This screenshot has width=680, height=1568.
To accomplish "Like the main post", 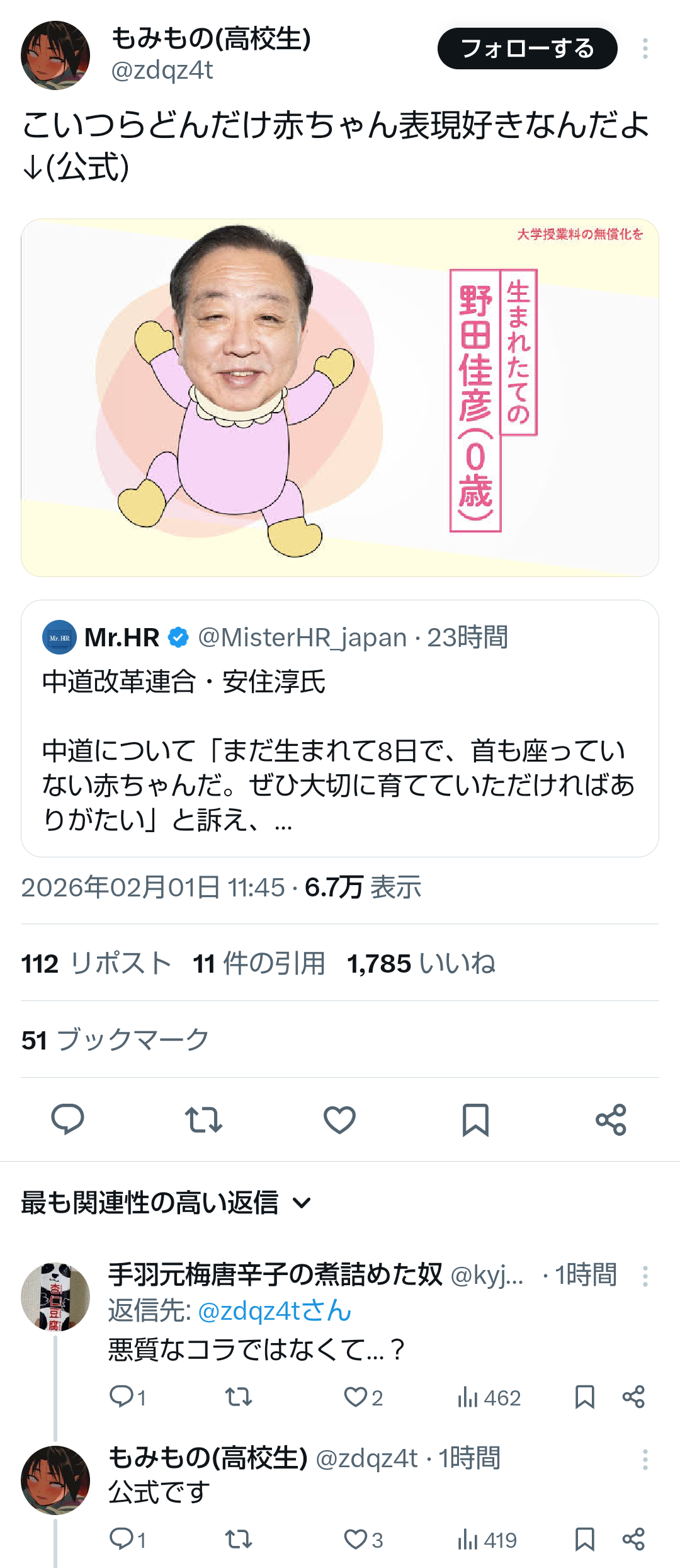I will (339, 1119).
